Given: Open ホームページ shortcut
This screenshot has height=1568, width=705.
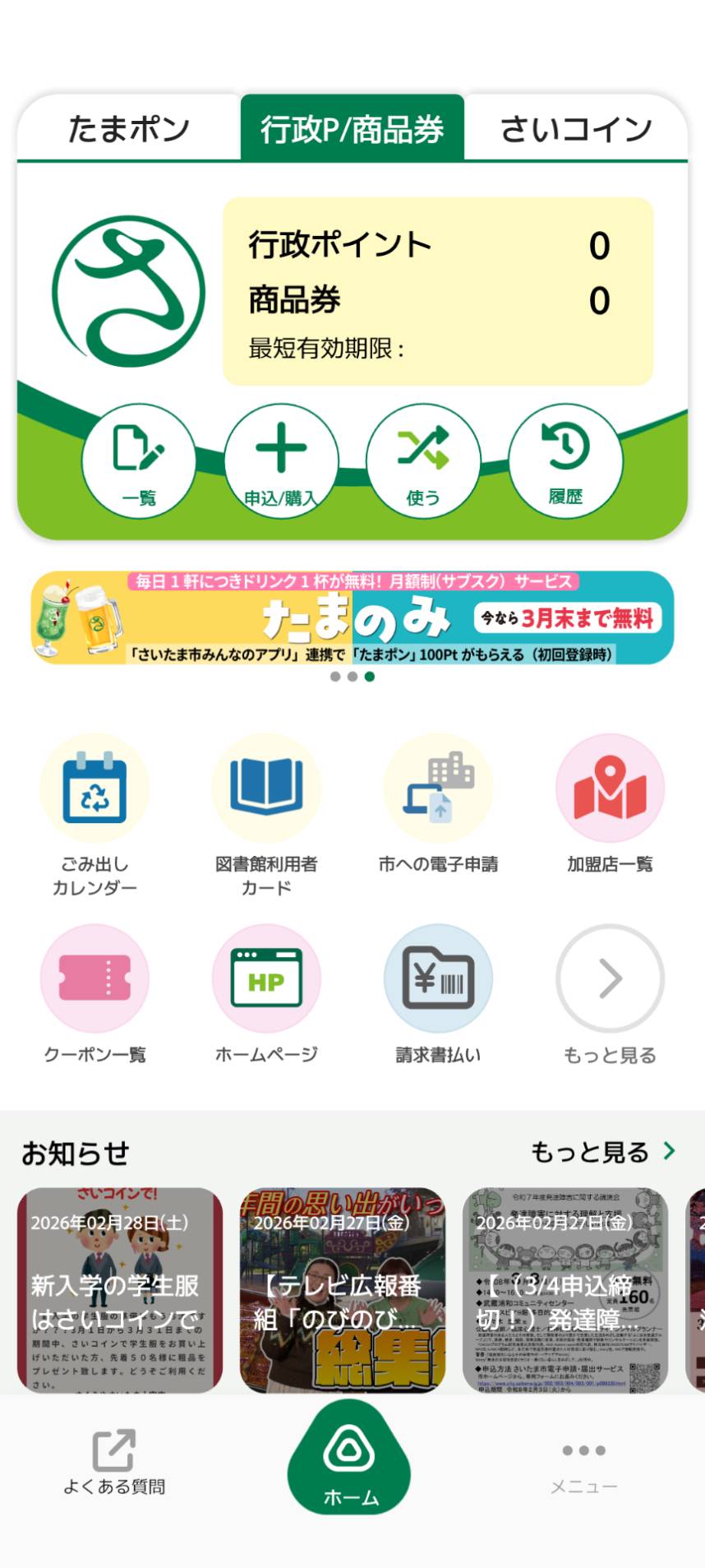Looking at the screenshot, I should click(266, 994).
